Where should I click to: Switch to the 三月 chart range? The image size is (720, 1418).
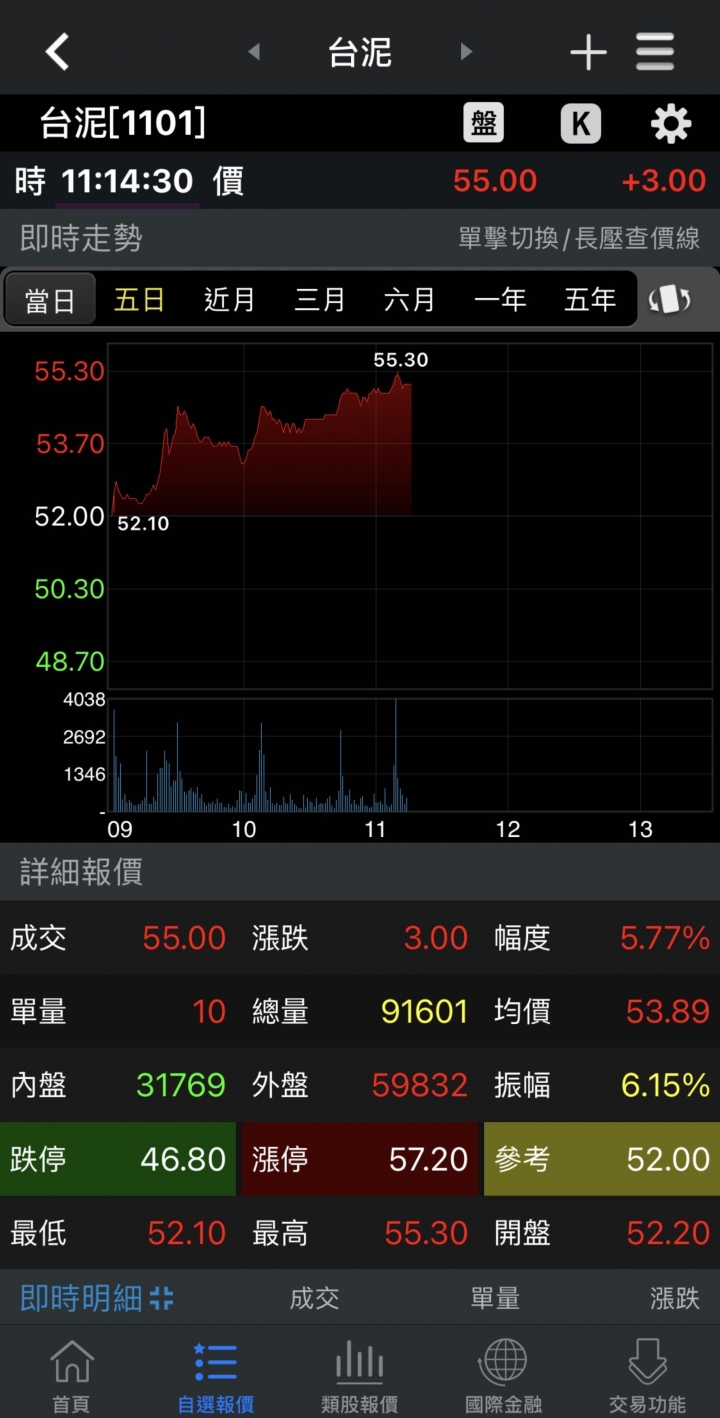(x=319, y=299)
